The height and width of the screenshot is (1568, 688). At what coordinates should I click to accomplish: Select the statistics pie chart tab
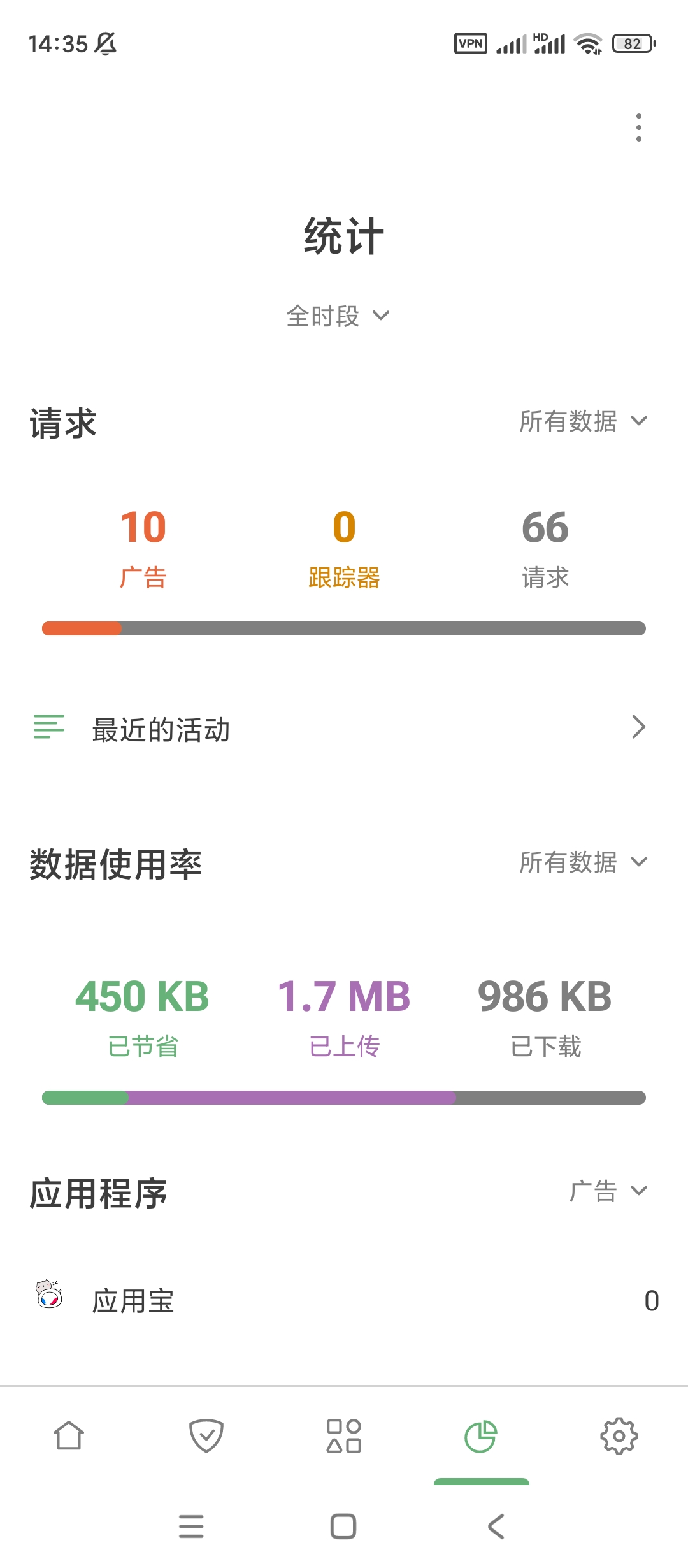(481, 1437)
